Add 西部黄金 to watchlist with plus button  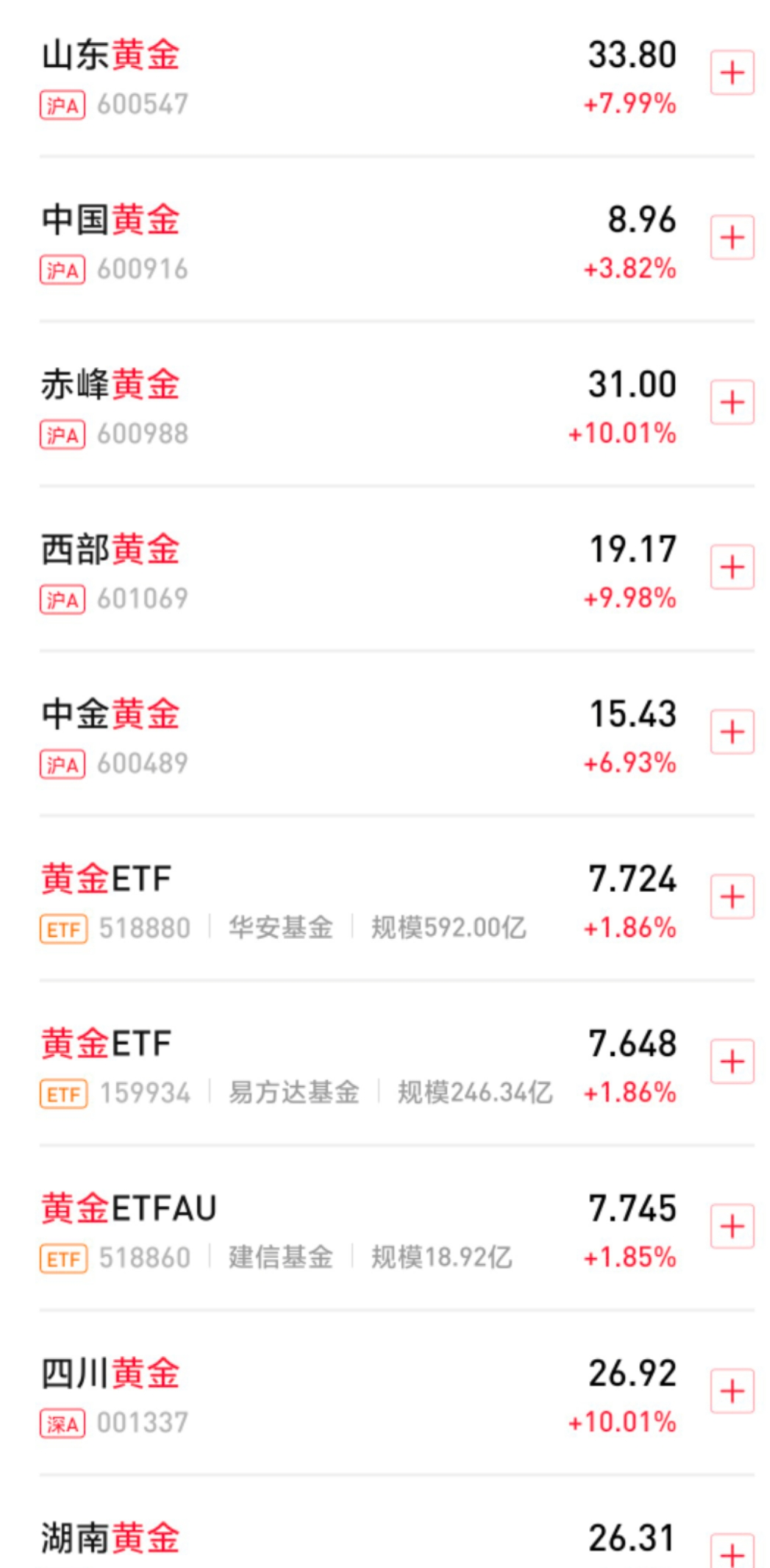732,567
